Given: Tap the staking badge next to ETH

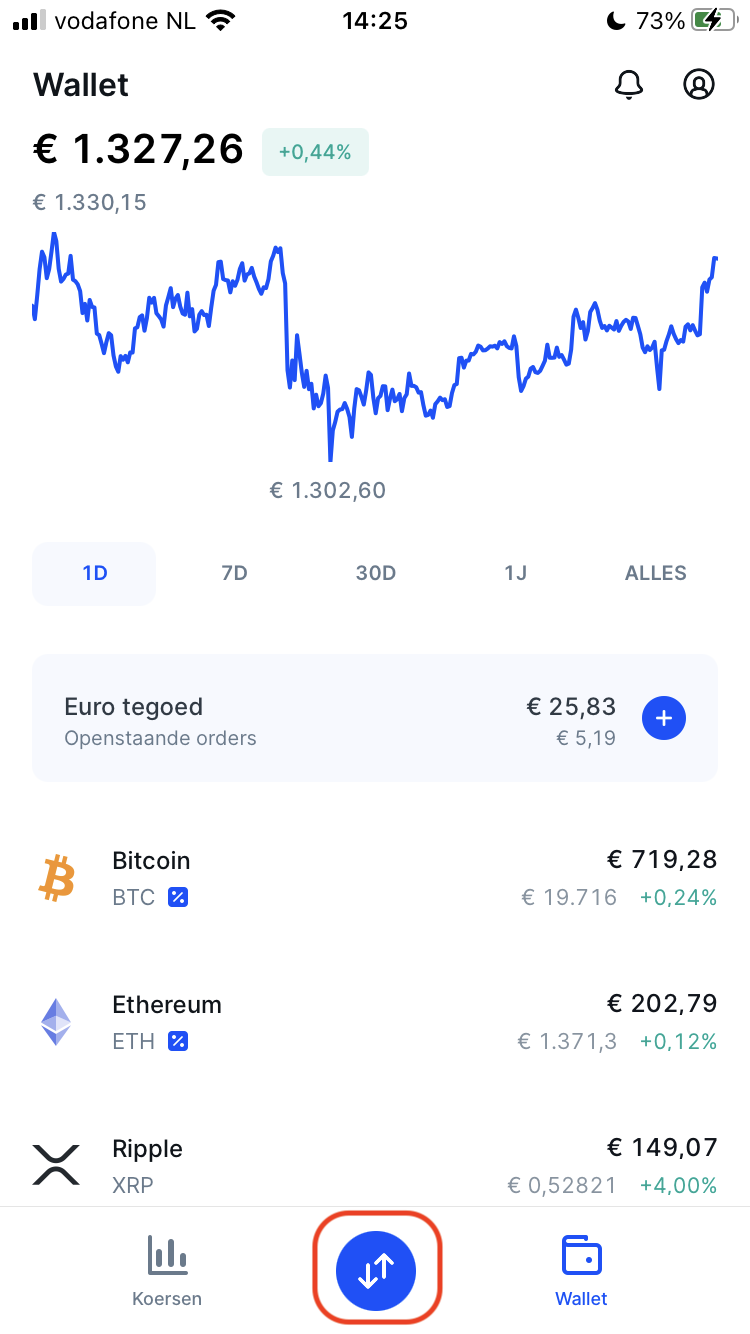Looking at the screenshot, I should coord(177,1041).
